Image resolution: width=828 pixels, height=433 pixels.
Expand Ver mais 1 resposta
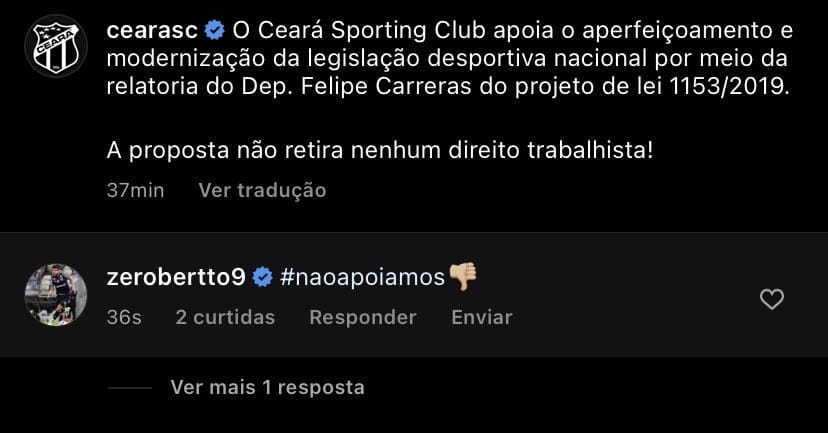point(267,387)
